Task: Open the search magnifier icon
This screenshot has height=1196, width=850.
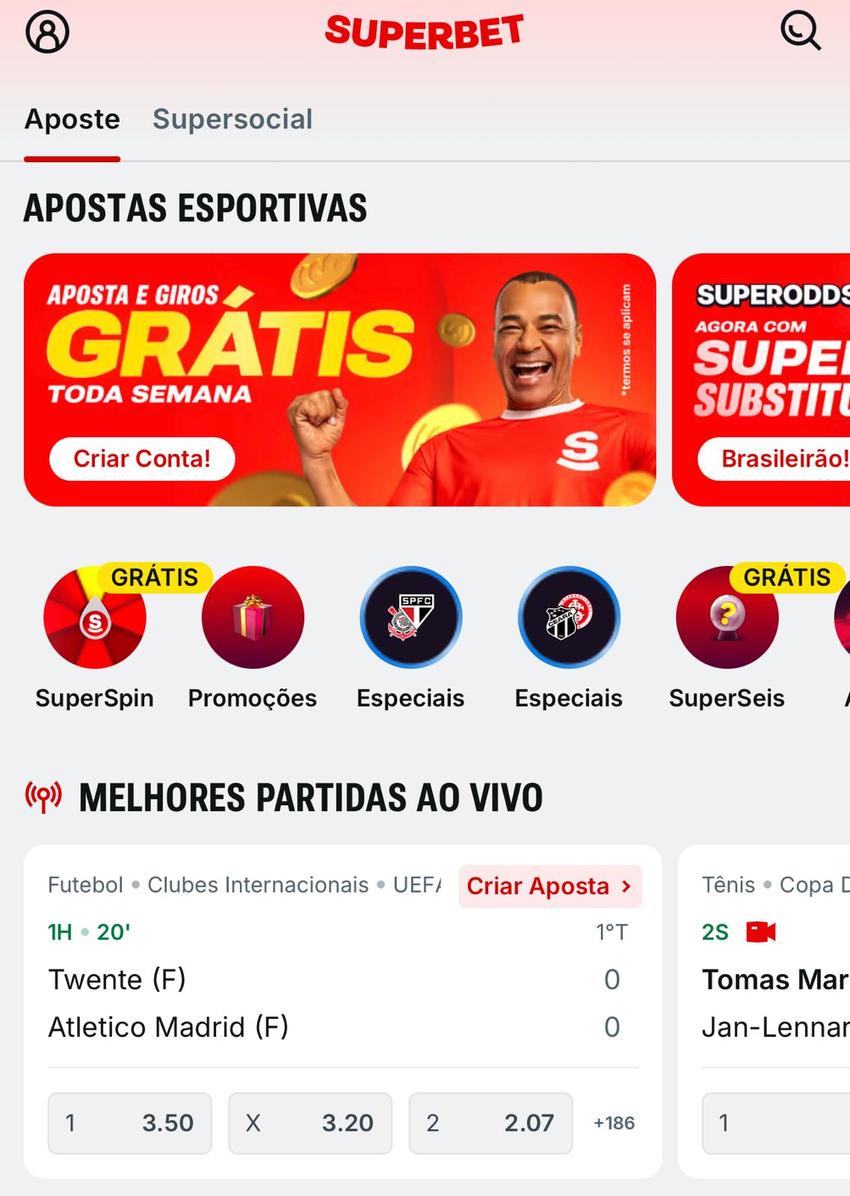Action: pos(799,31)
